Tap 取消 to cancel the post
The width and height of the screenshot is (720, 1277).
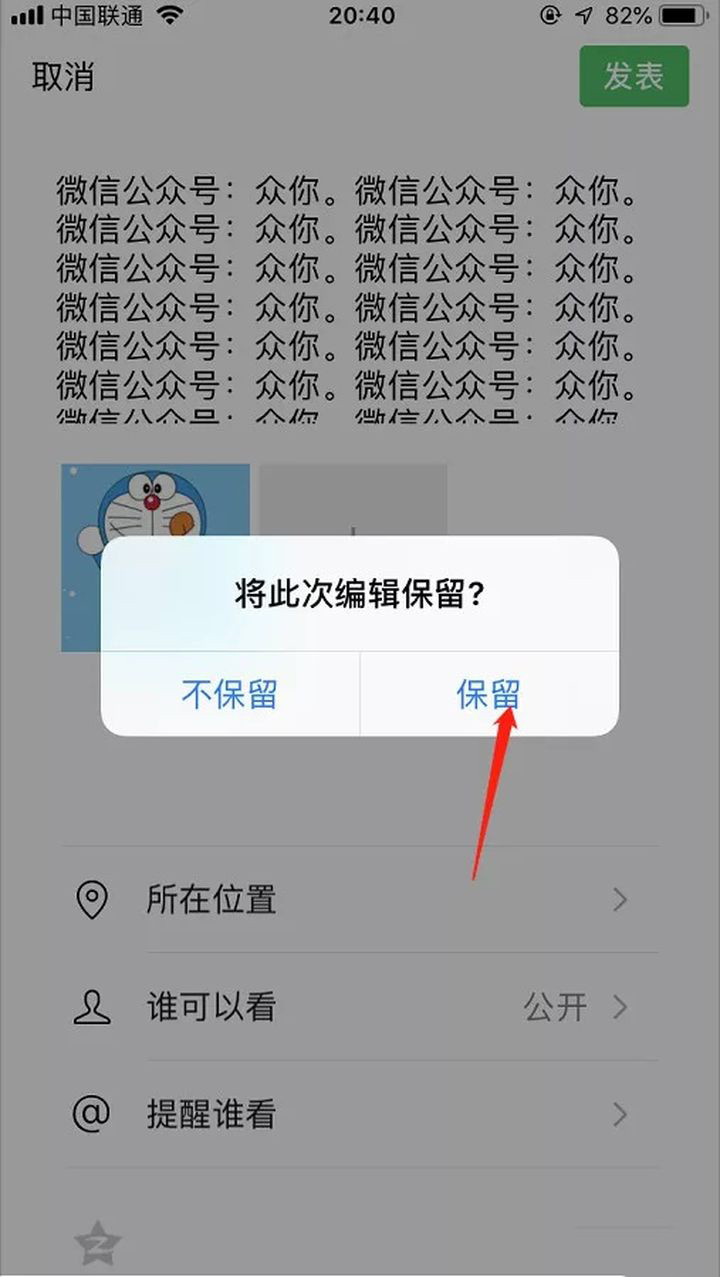click(63, 77)
